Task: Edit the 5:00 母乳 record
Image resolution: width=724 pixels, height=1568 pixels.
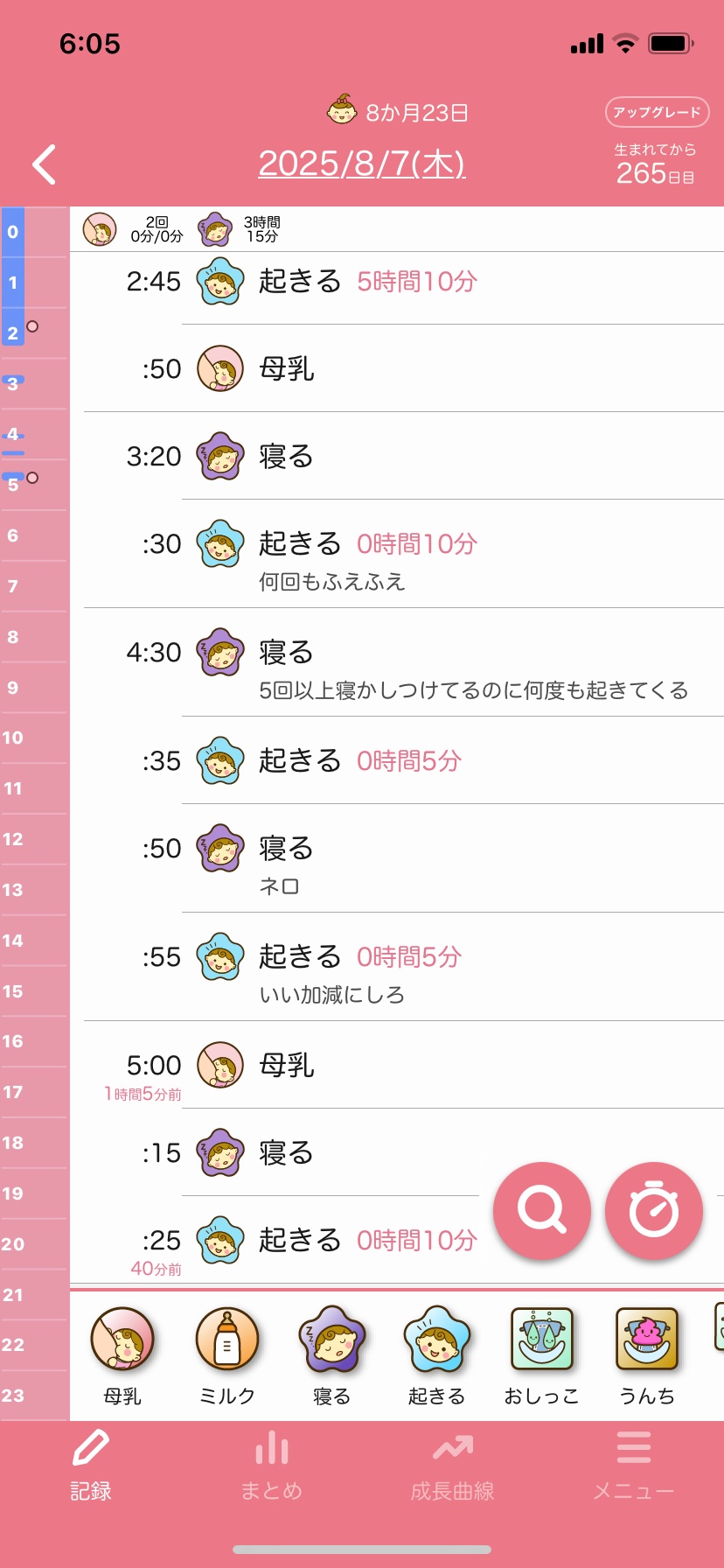Action: coord(393,1066)
